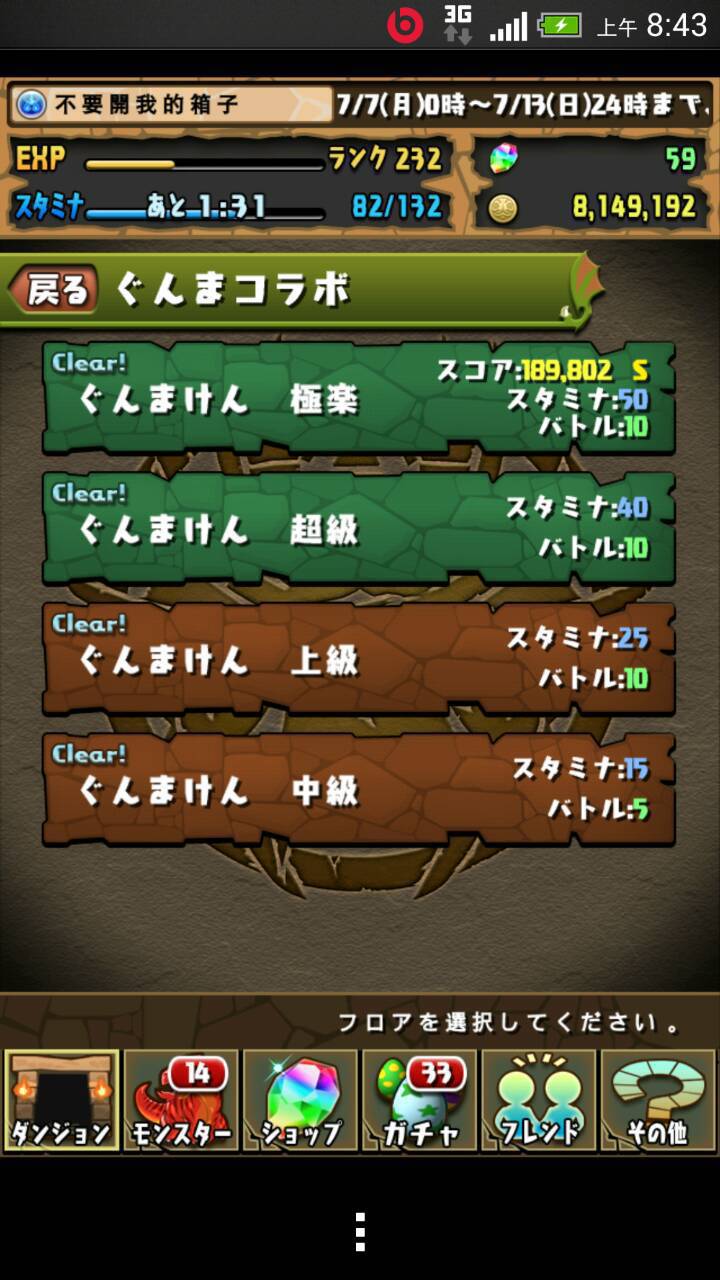
Task: Switch to the ダンジョン tab
Action: (61, 1100)
